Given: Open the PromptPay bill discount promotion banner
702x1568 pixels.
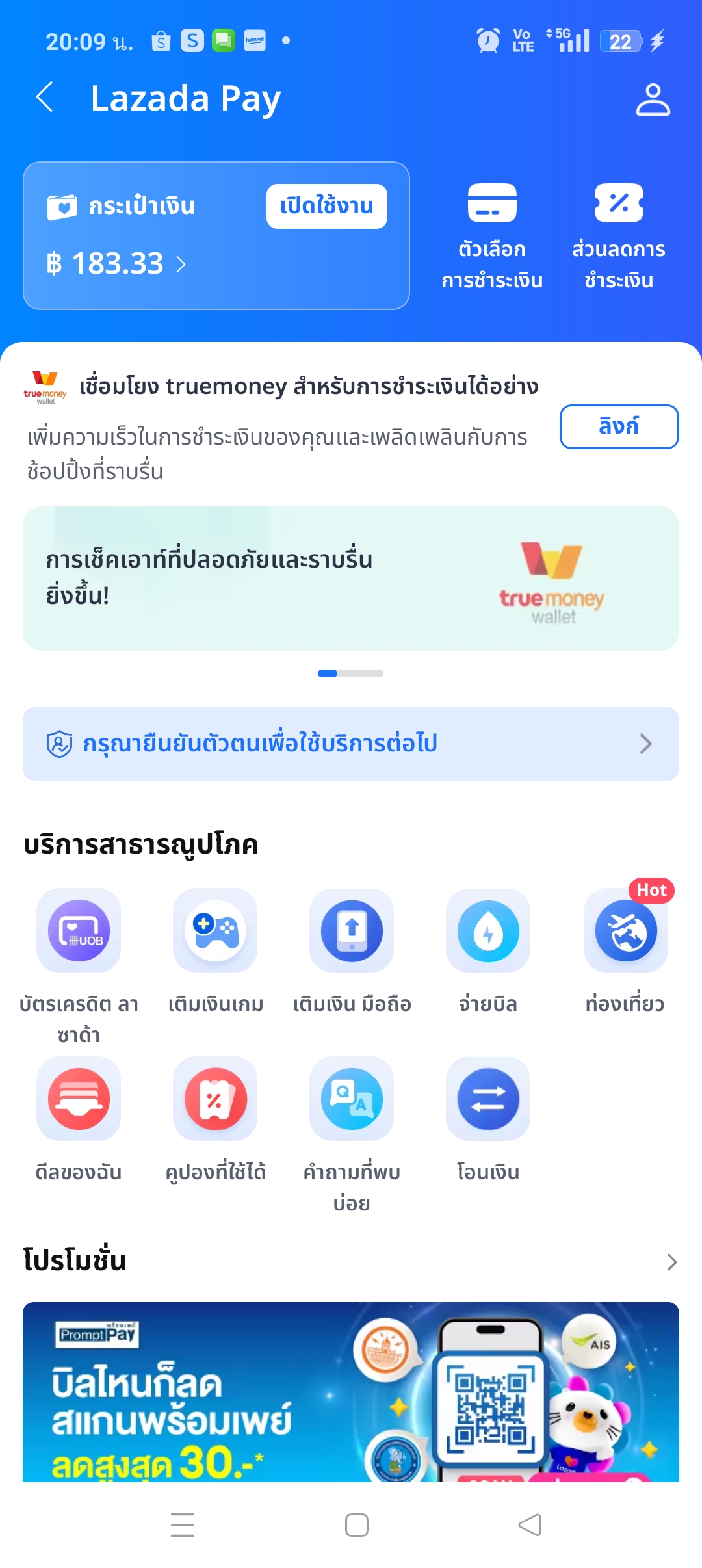Looking at the screenshot, I should 351,1392.
